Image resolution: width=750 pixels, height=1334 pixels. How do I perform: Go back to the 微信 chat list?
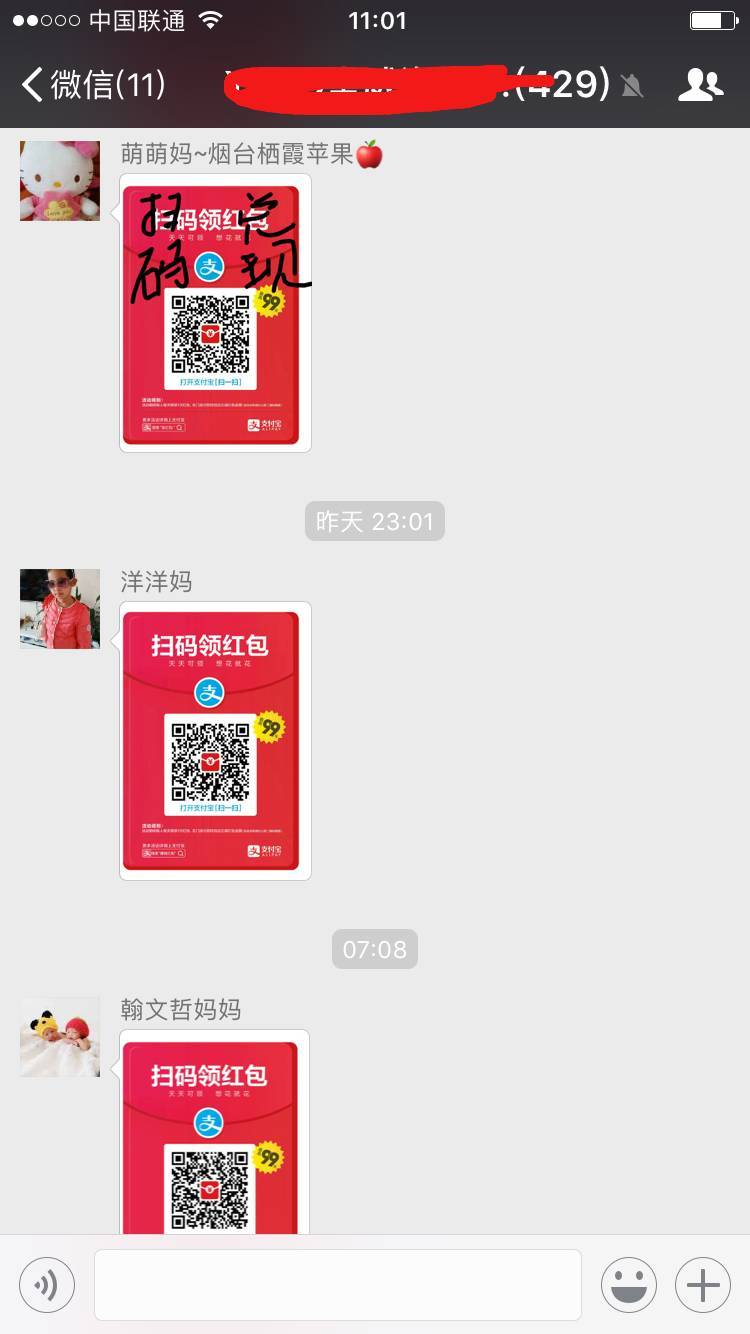tap(92, 85)
